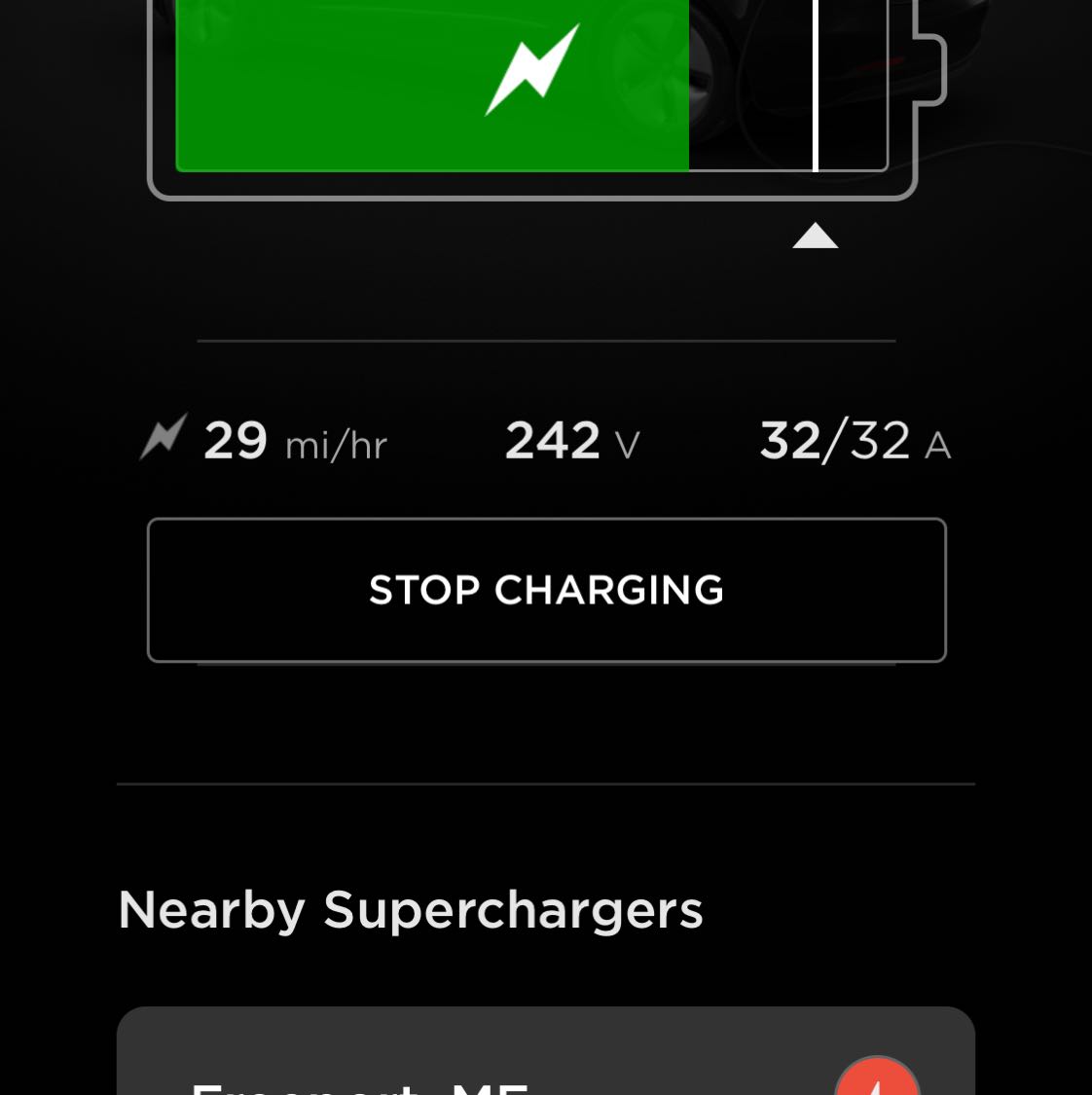The width and height of the screenshot is (1092, 1095).
Task: Open the Freeport, ME Supercharger card
Action: pyautogui.click(x=487, y=1066)
